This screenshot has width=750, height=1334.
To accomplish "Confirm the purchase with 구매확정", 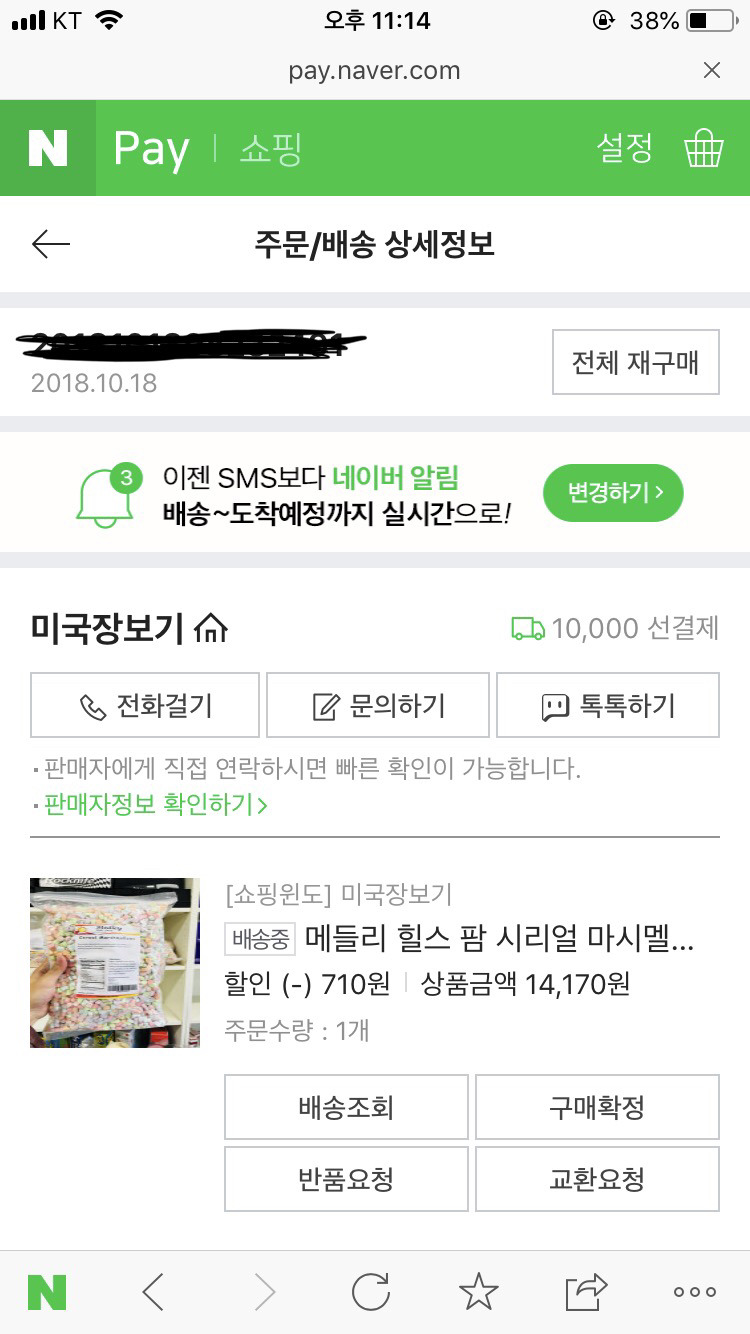I will 597,1107.
